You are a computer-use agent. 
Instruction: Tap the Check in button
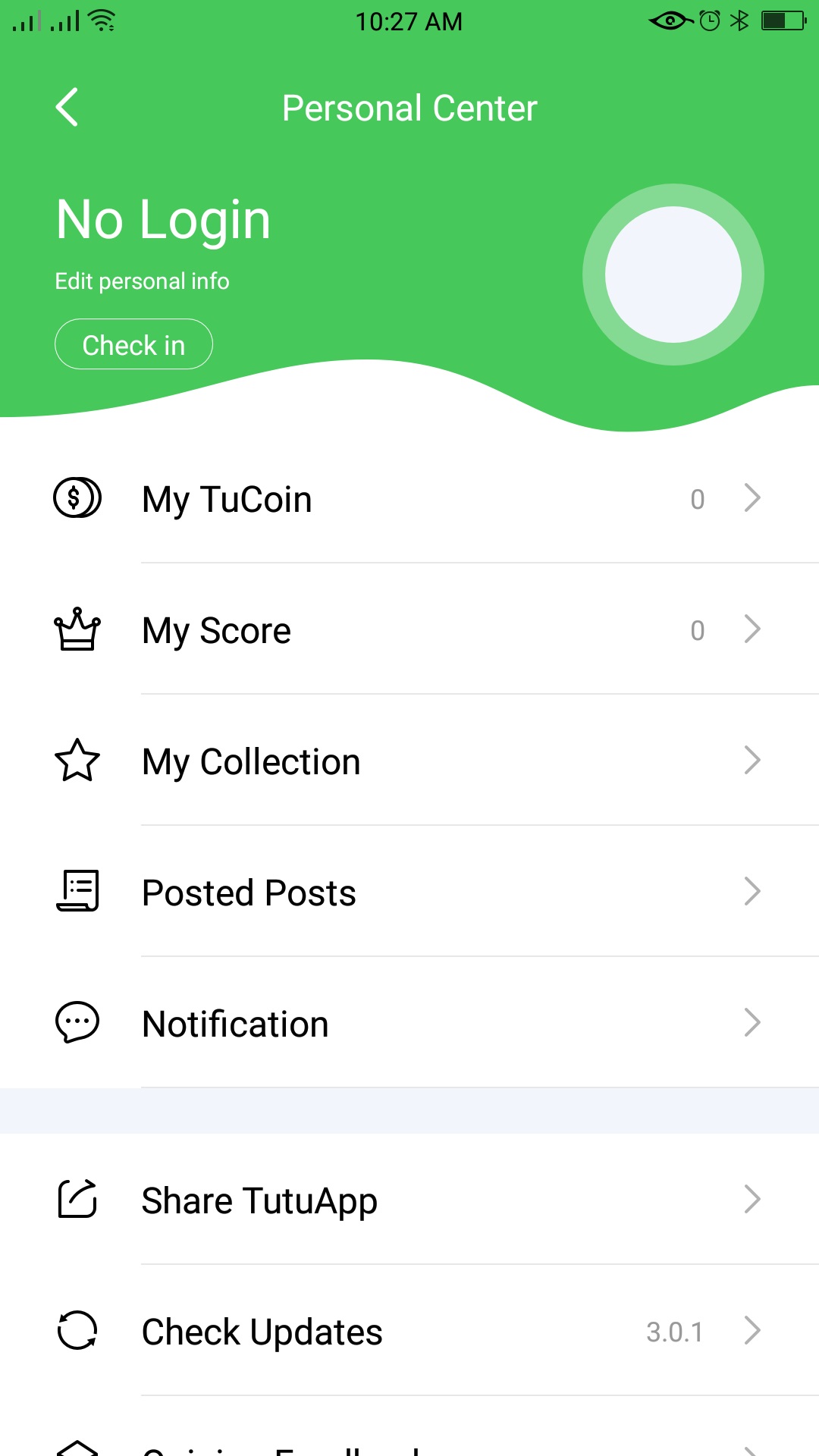click(133, 344)
